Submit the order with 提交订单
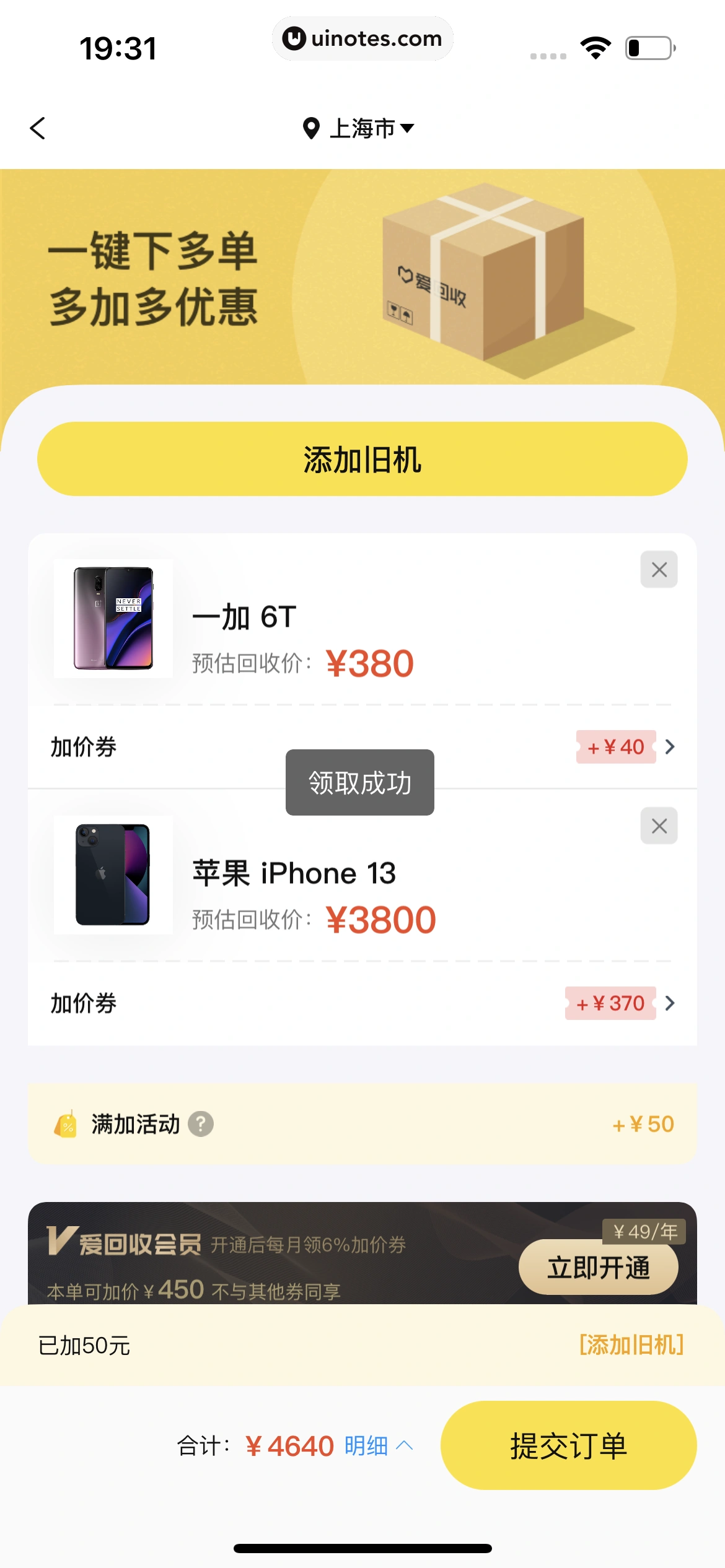 pos(568,1446)
